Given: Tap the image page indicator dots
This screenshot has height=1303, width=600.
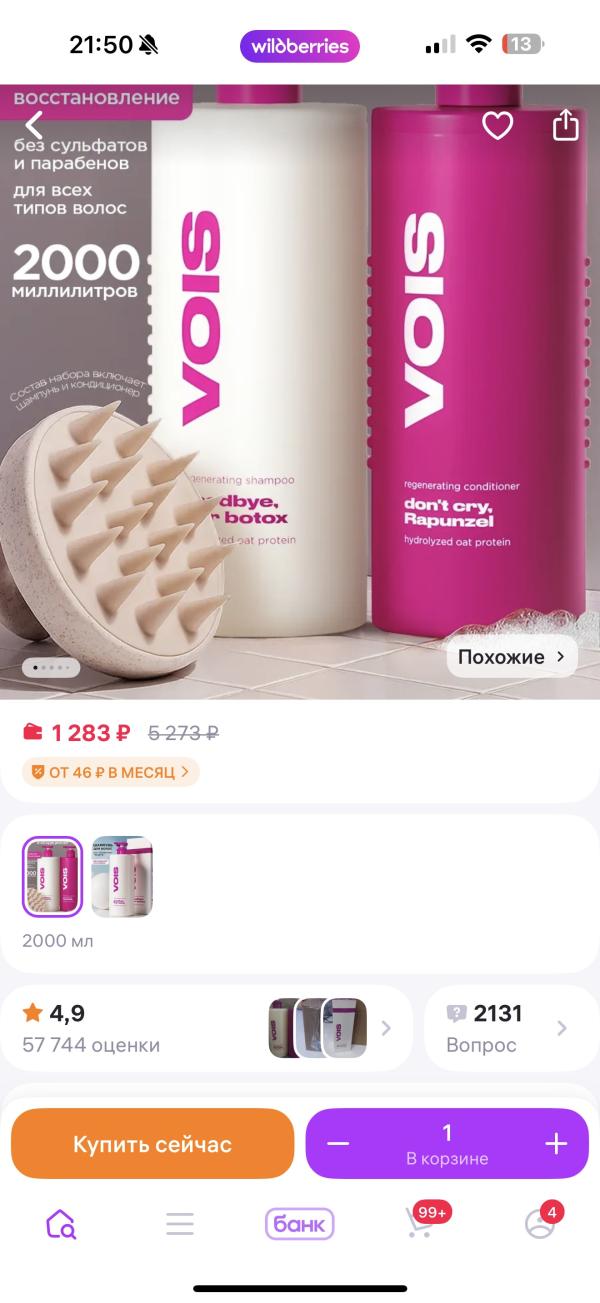Looking at the screenshot, I should [51, 666].
